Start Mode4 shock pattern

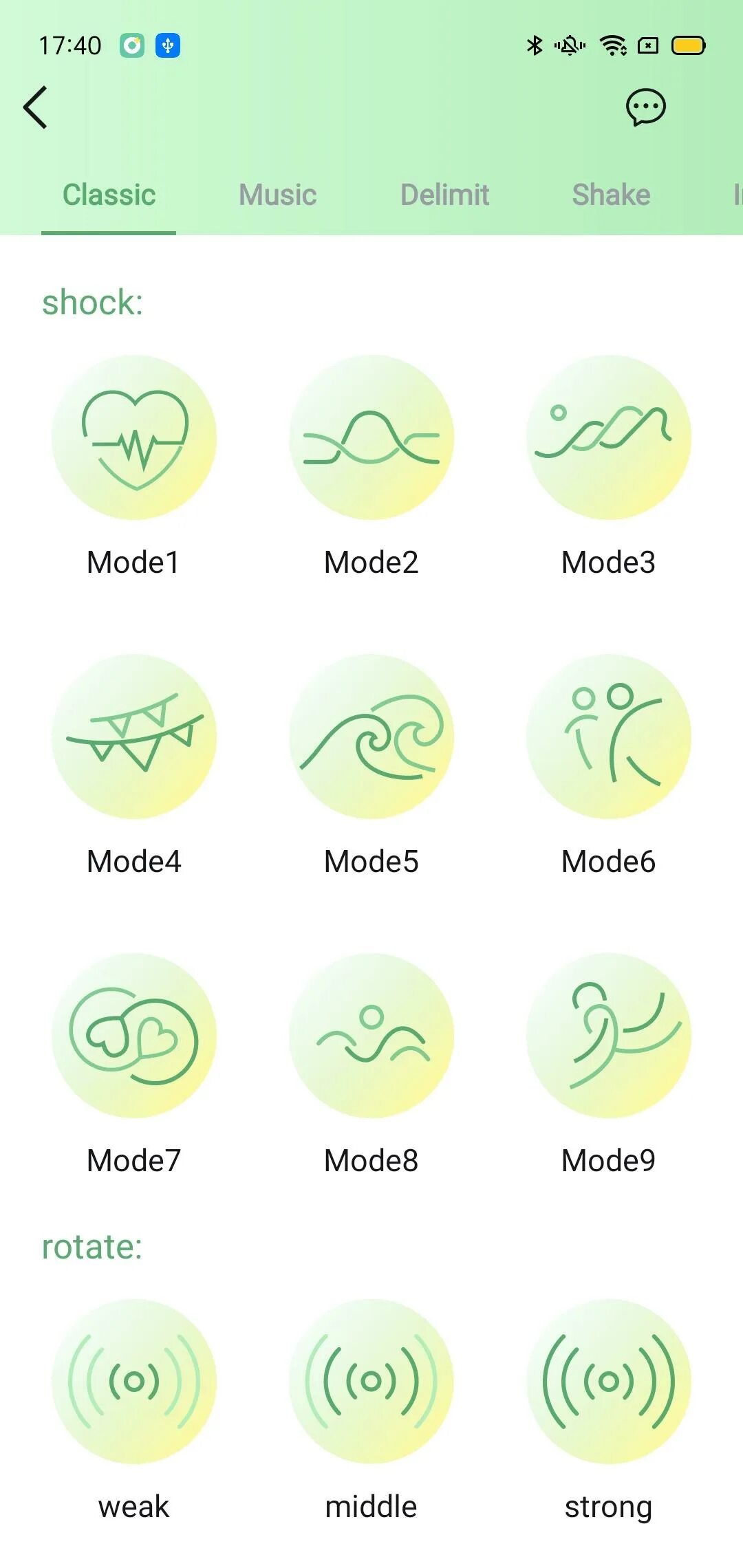[134, 737]
